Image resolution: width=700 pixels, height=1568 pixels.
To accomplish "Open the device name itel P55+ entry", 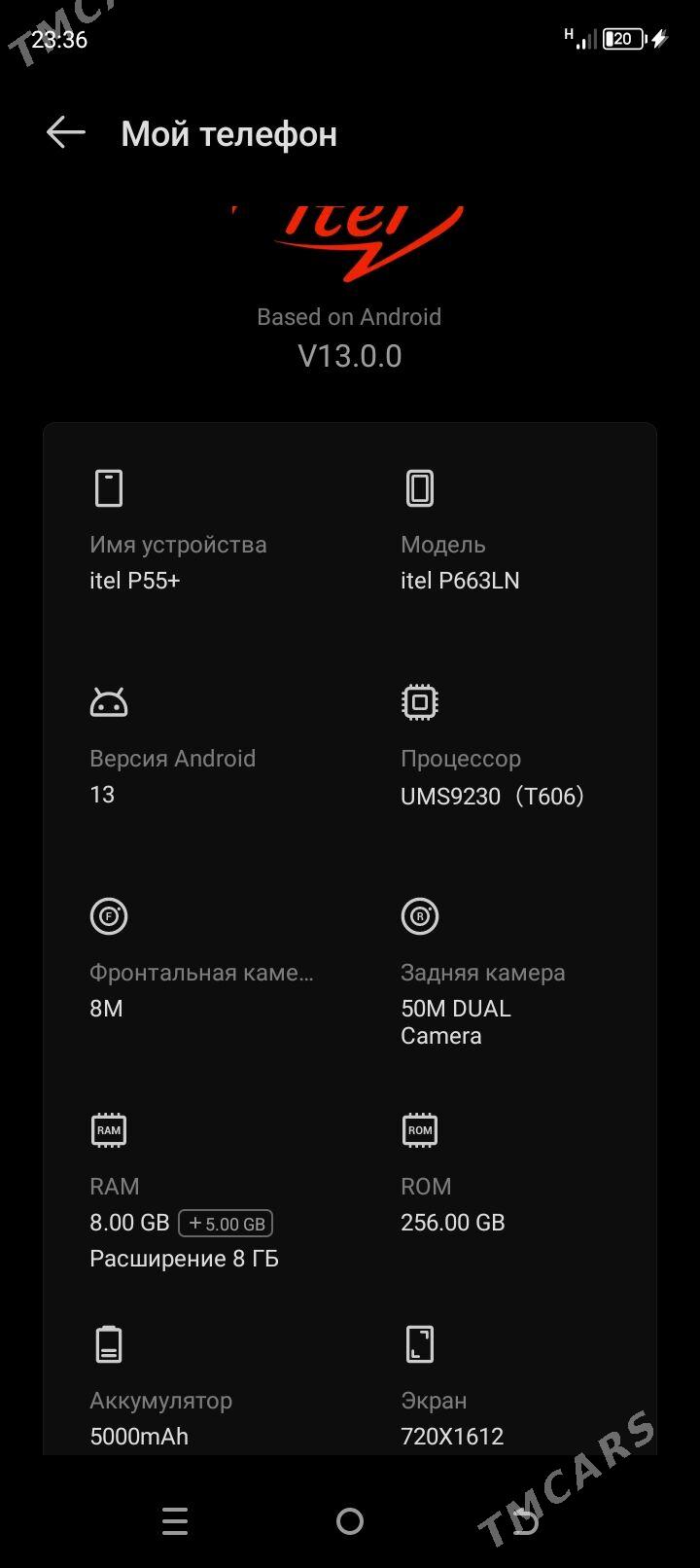I will tap(177, 562).
